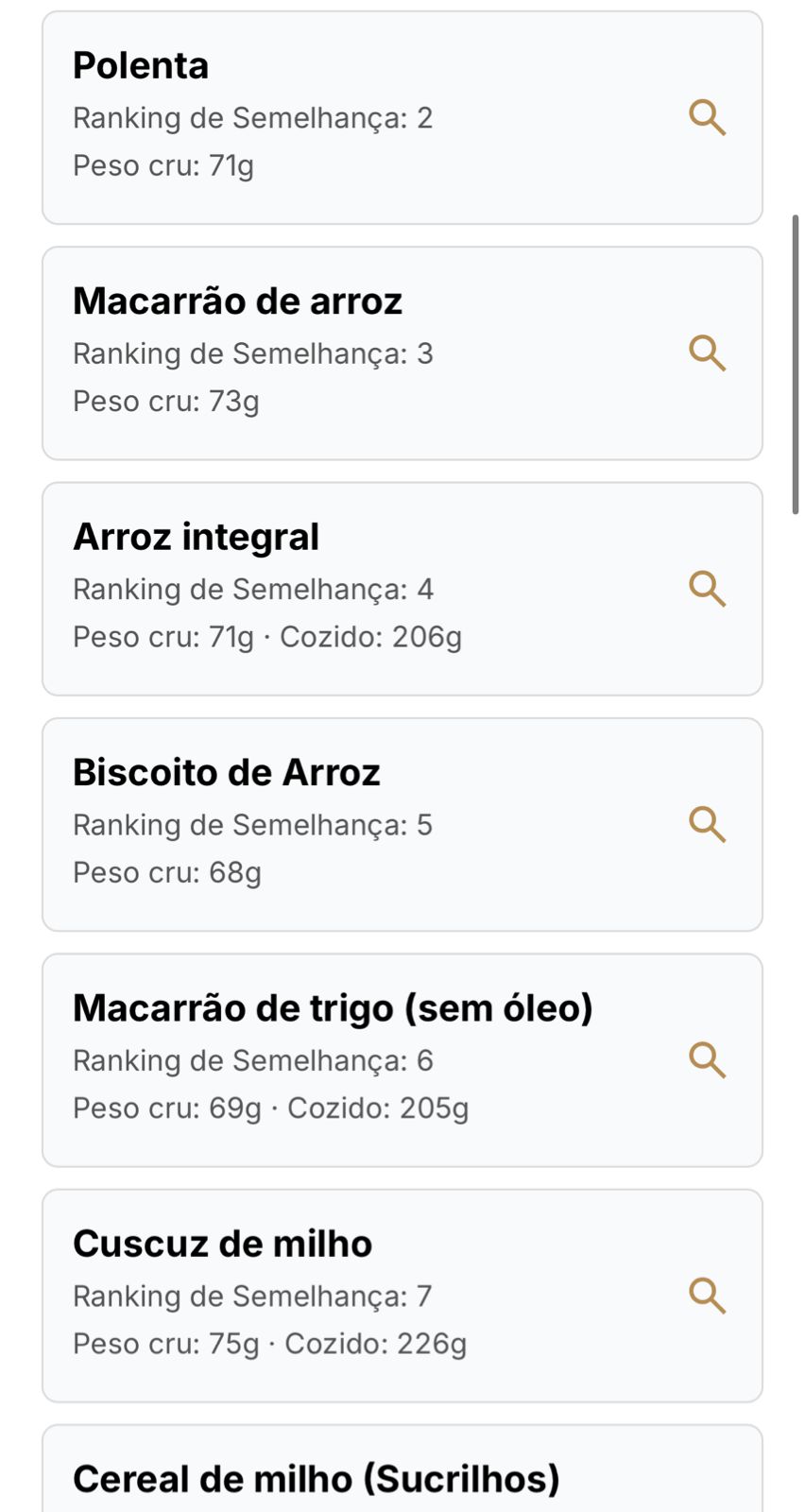Select the Ranking de Semelhança 6 line
The image size is (805, 1512).
[253, 1059]
